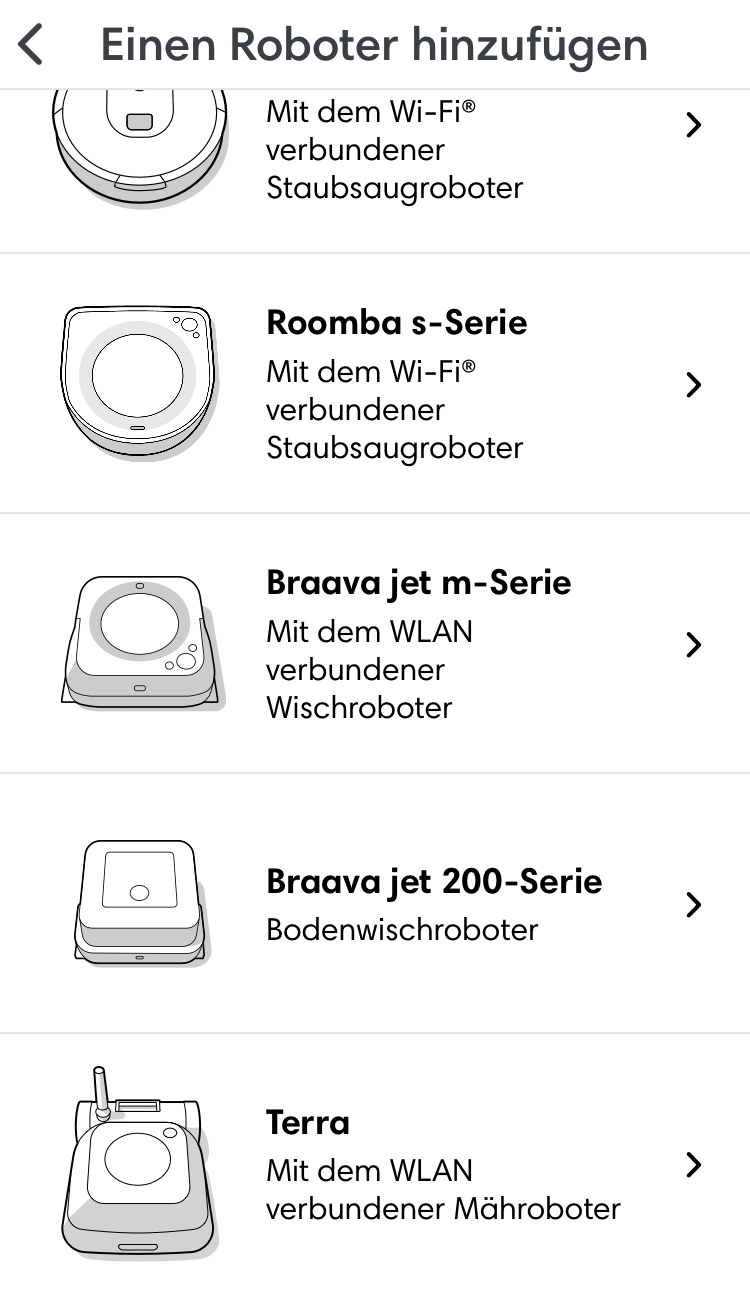Pick the Terra Mähroboter
The width and height of the screenshot is (750, 1294).
coord(375,1164)
